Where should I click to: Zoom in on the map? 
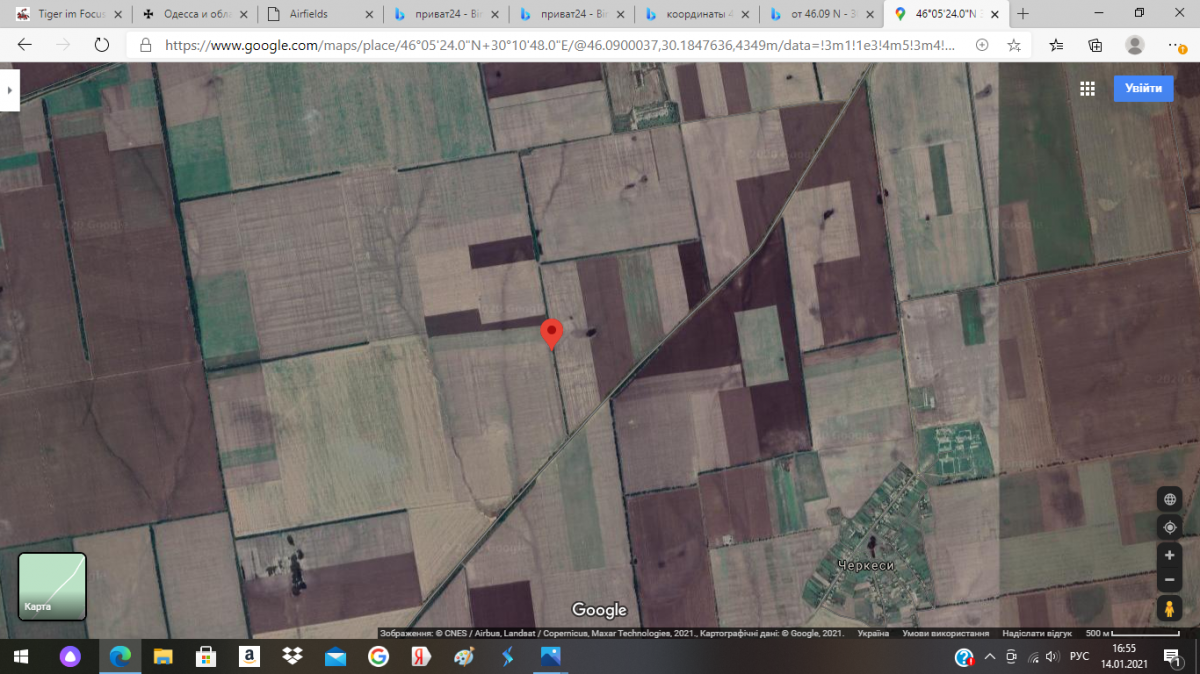pos(1169,555)
